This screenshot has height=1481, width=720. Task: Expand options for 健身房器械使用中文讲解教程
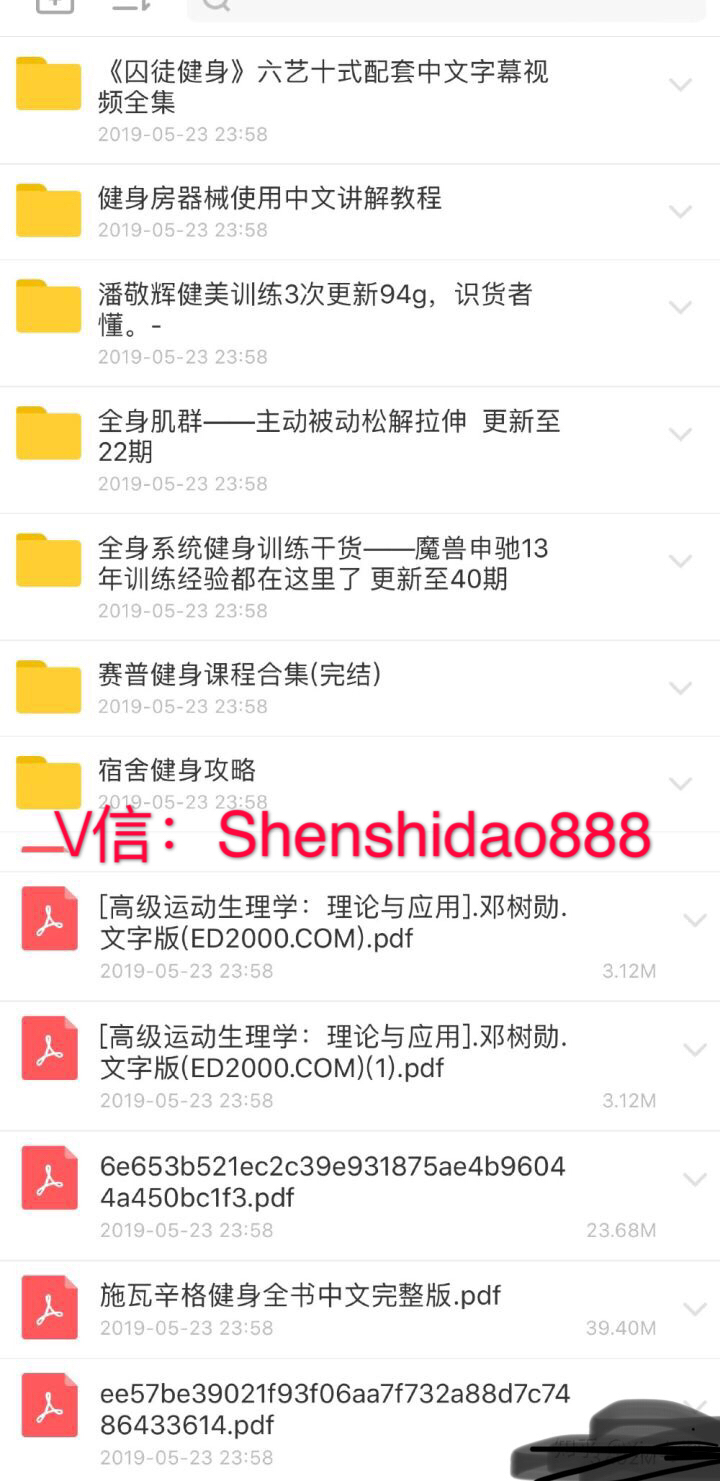(x=681, y=211)
